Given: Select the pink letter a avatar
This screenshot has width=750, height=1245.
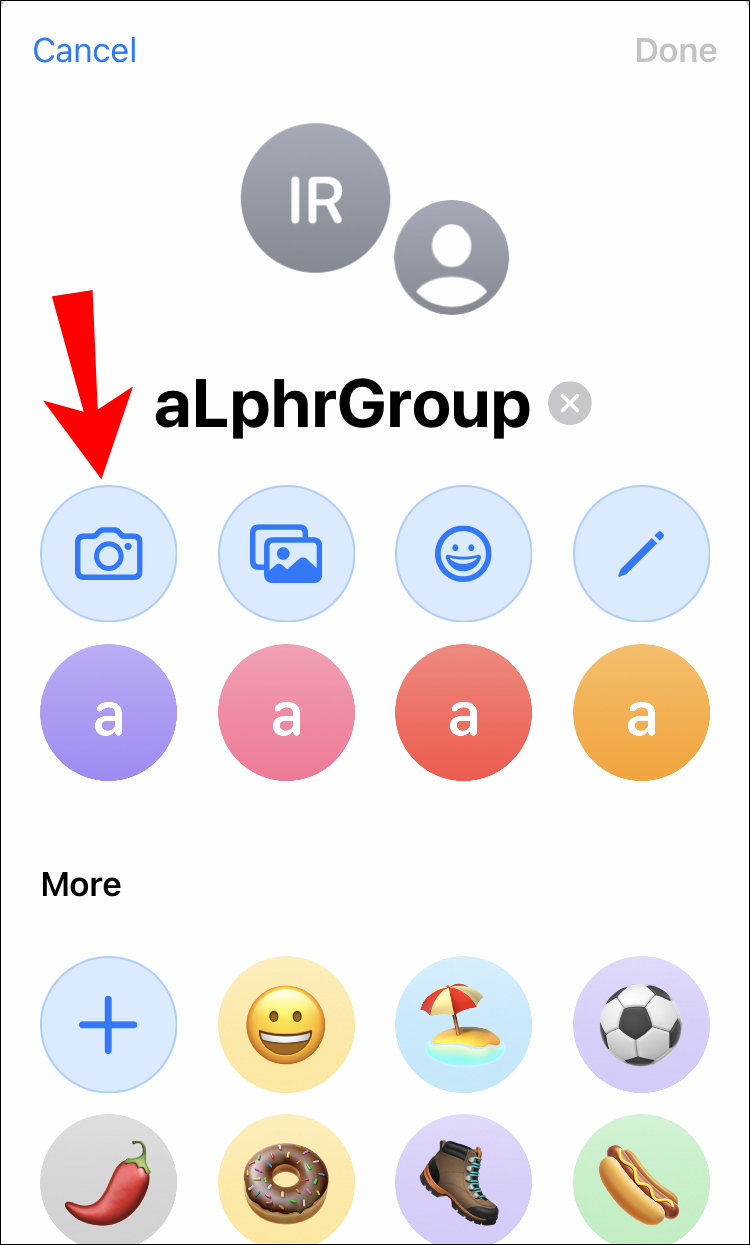Looking at the screenshot, I should [286, 713].
